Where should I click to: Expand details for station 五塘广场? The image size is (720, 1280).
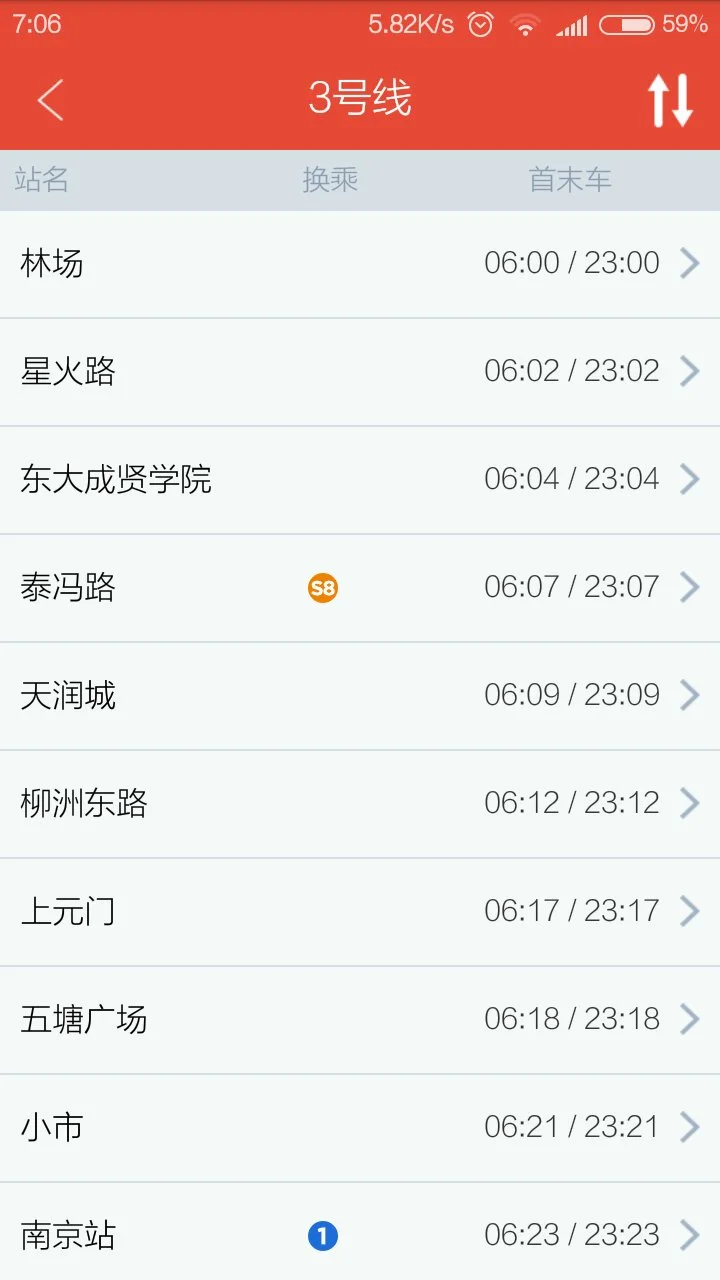point(360,1019)
